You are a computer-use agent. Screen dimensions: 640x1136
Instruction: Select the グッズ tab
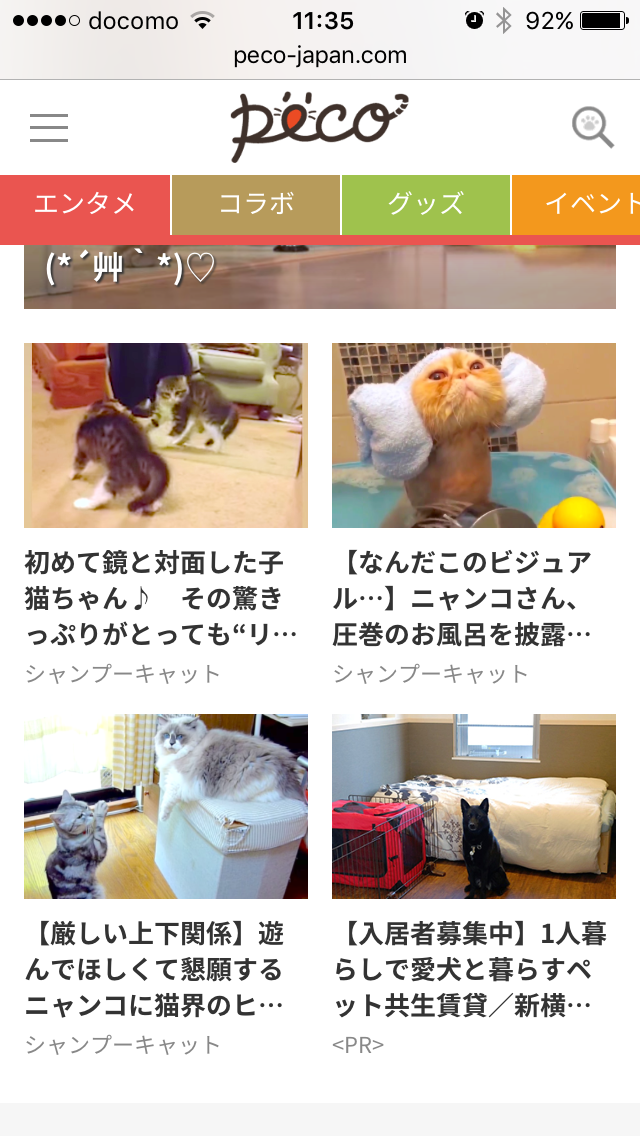pos(425,204)
